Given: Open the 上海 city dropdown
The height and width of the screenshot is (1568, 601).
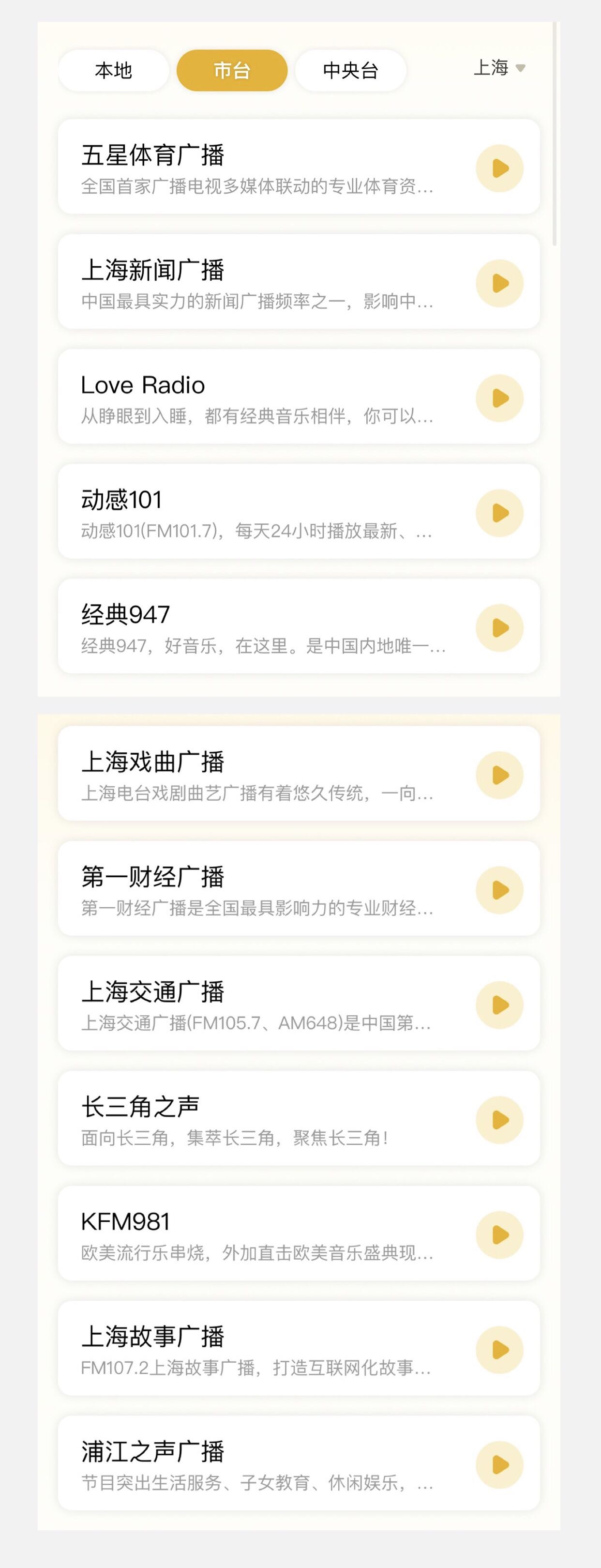Looking at the screenshot, I should [499, 68].
